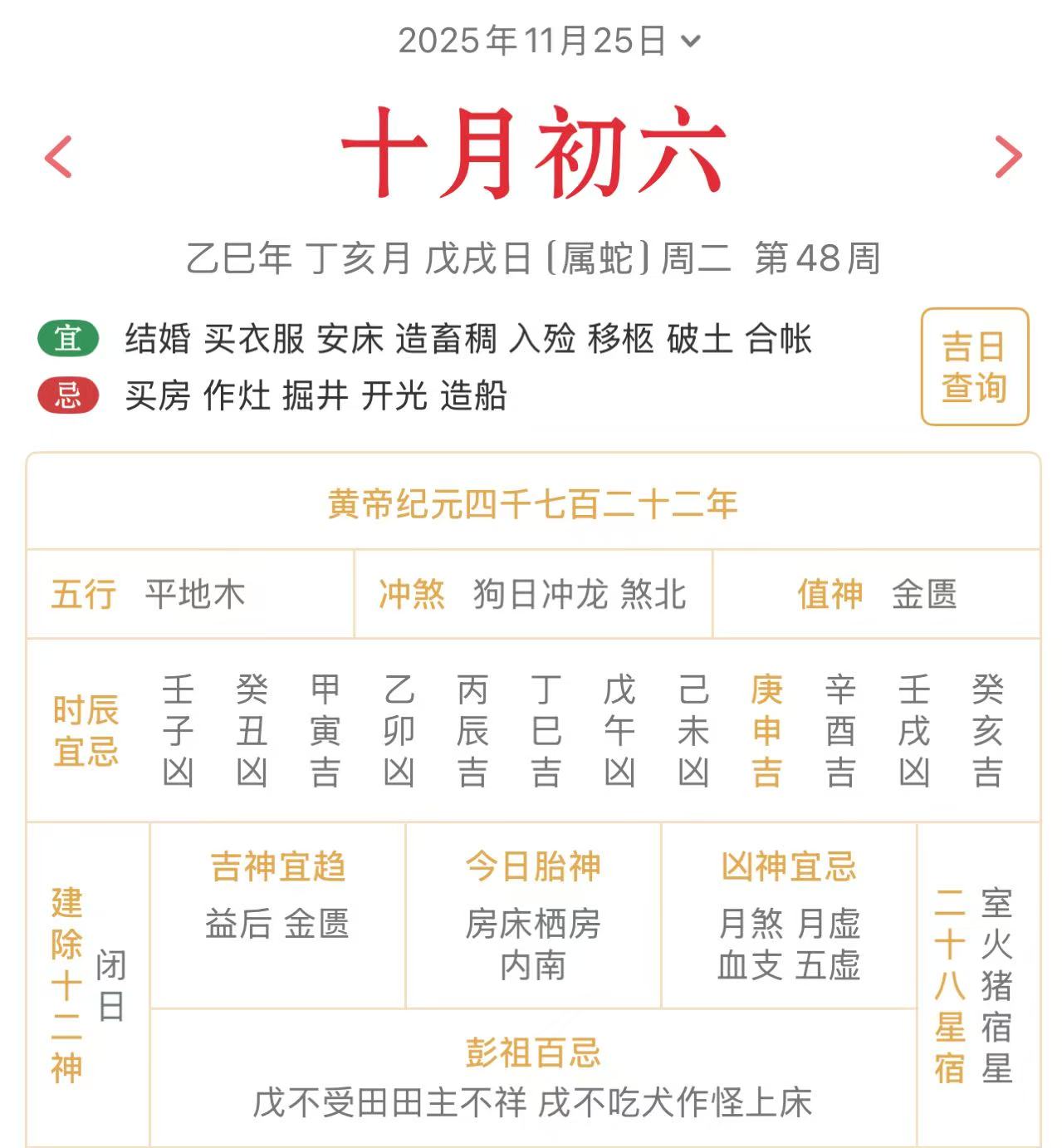Go to the next day with right arrow
1062x1148 pixels.
pyautogui.click(x=1007, y=156)
